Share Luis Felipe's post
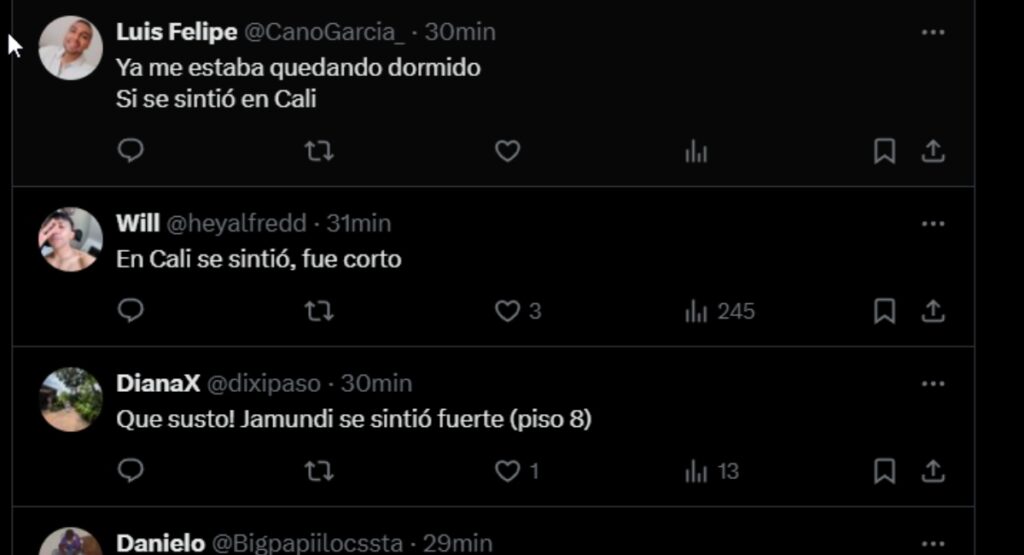1024x555 pixels. click(x=932, y=151)
